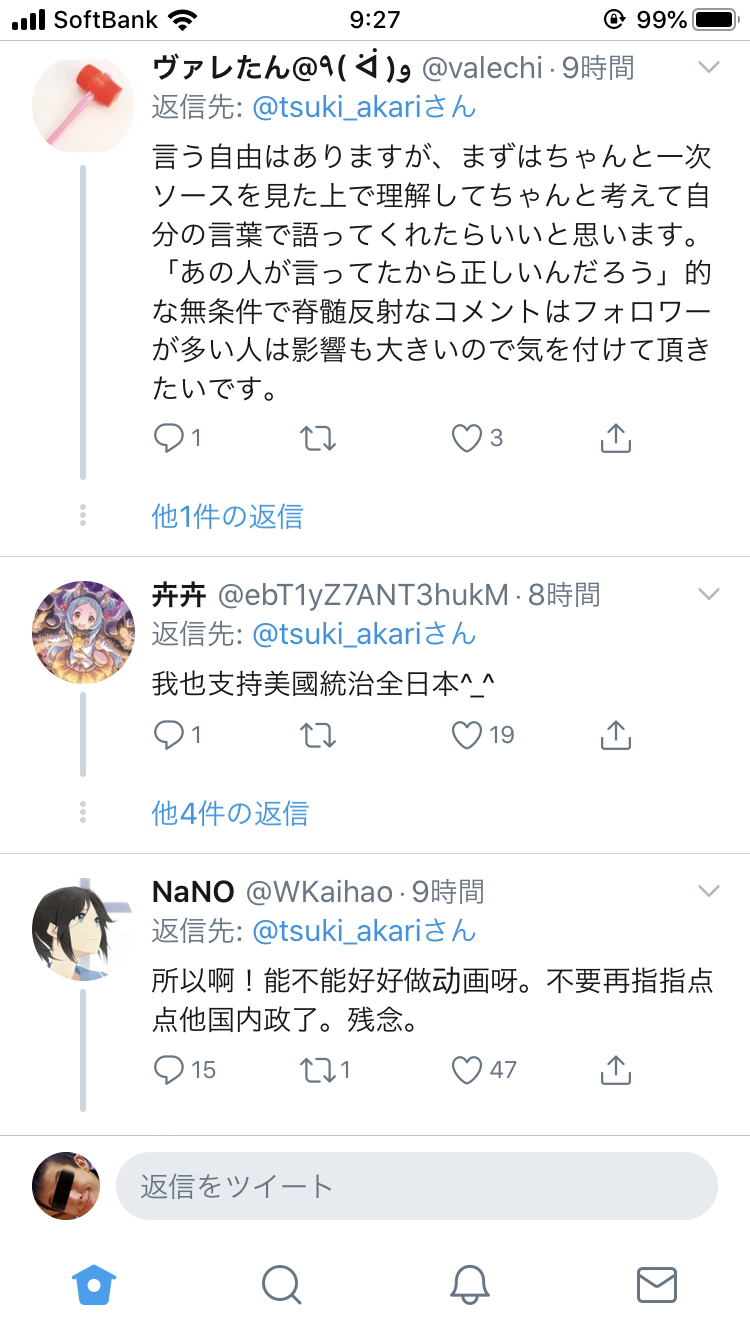Expand 他4件の返信 link
Image resolution: width=750 pixels, height=1334 pixels.
point(230,813)
